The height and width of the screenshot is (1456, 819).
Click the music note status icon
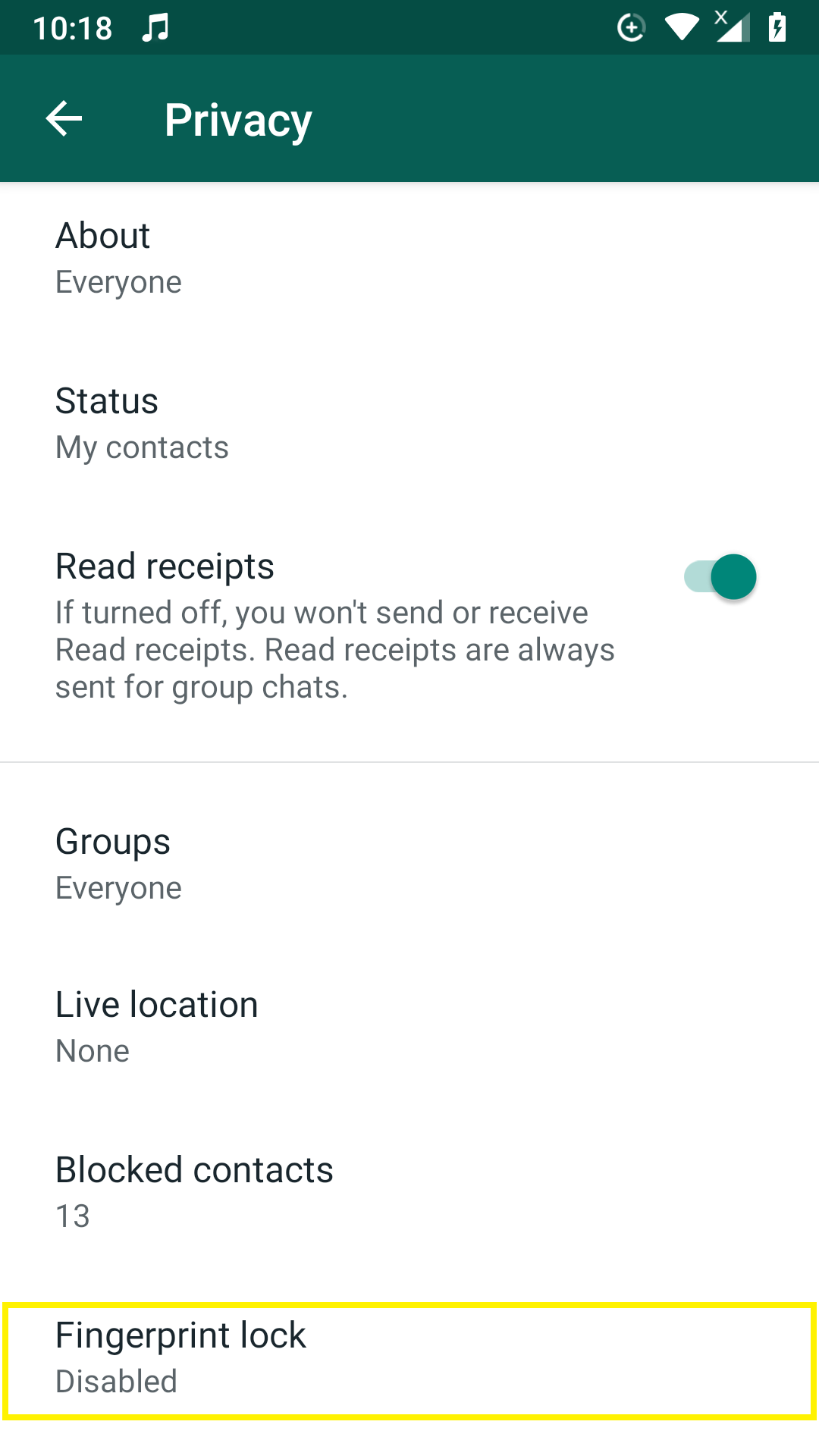155,27
